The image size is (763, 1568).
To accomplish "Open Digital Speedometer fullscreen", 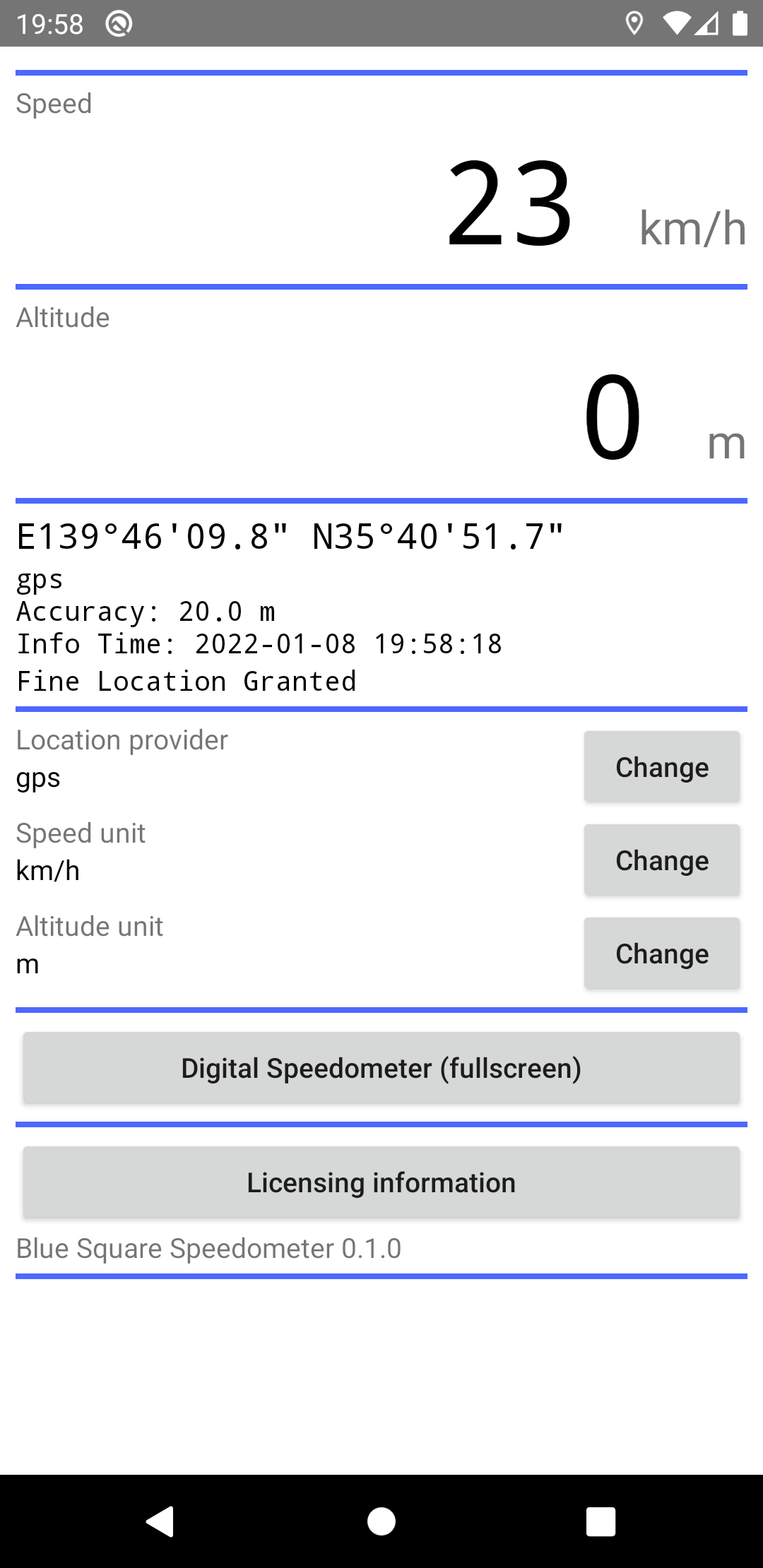I will coord(381,1068).
